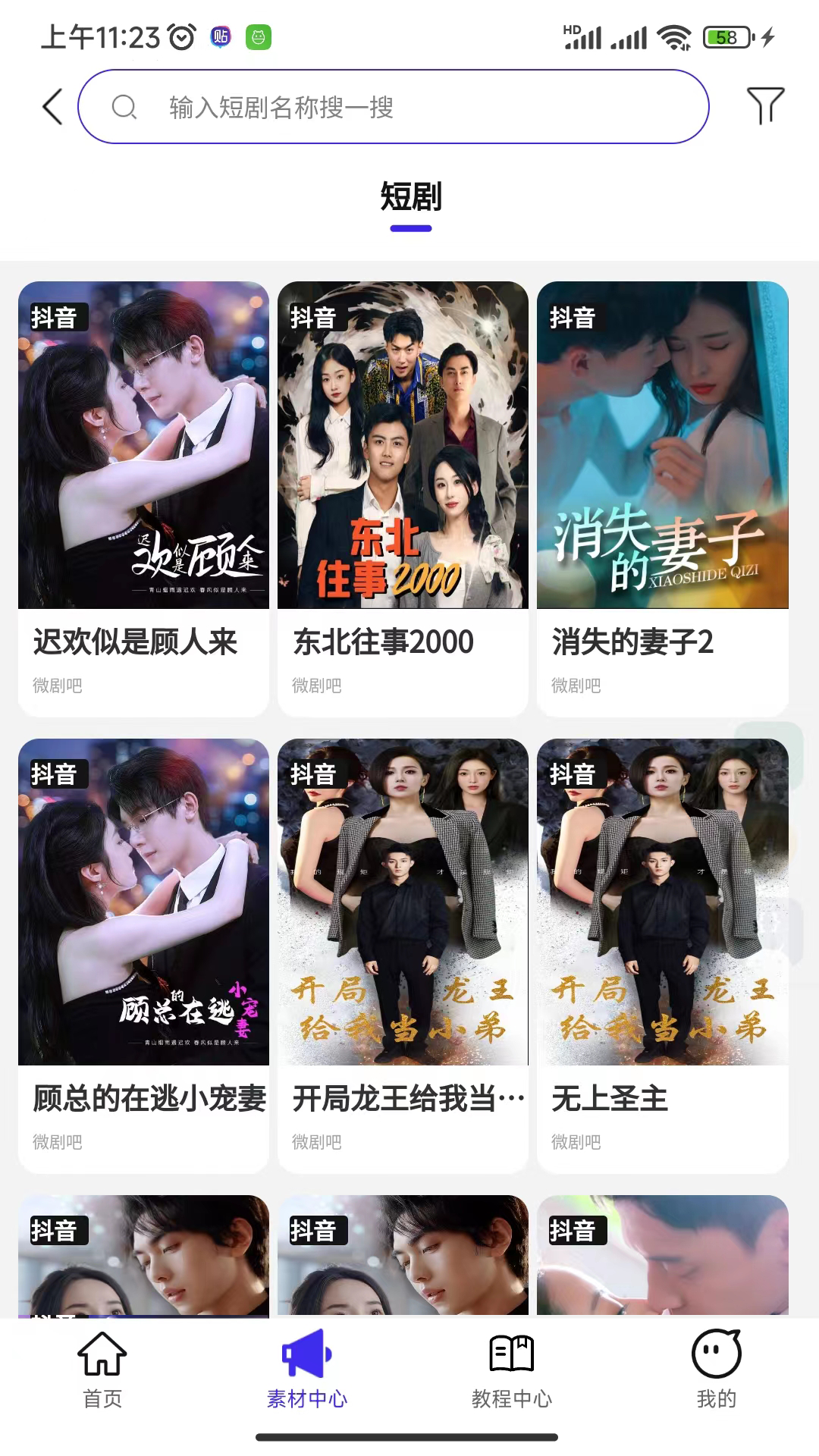Tap the 抖音 badge on 迟欢似是顾人来 poster

pos(58,318)
